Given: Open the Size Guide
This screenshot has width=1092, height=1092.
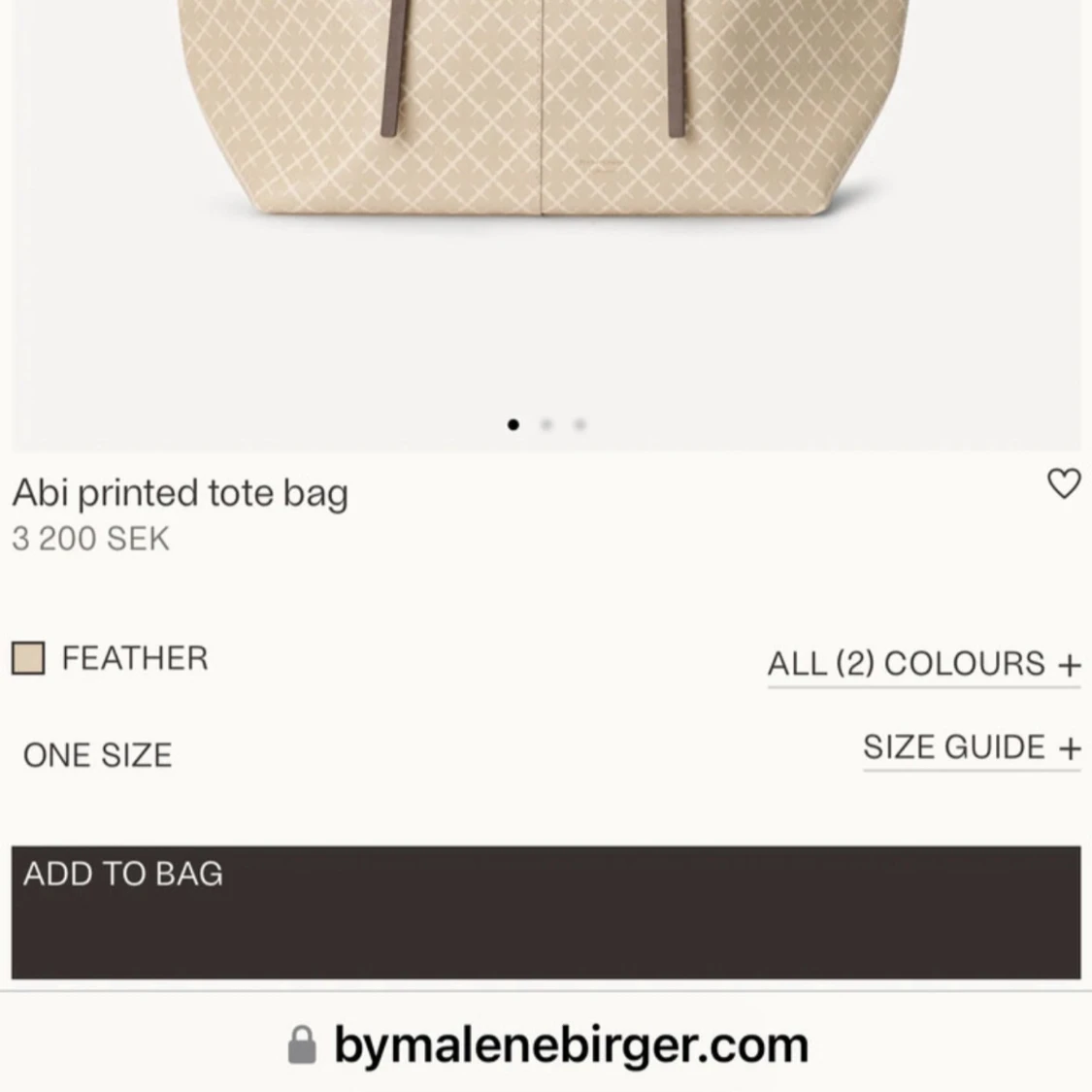Looking at the screenshot, I should tap(971, 748).
